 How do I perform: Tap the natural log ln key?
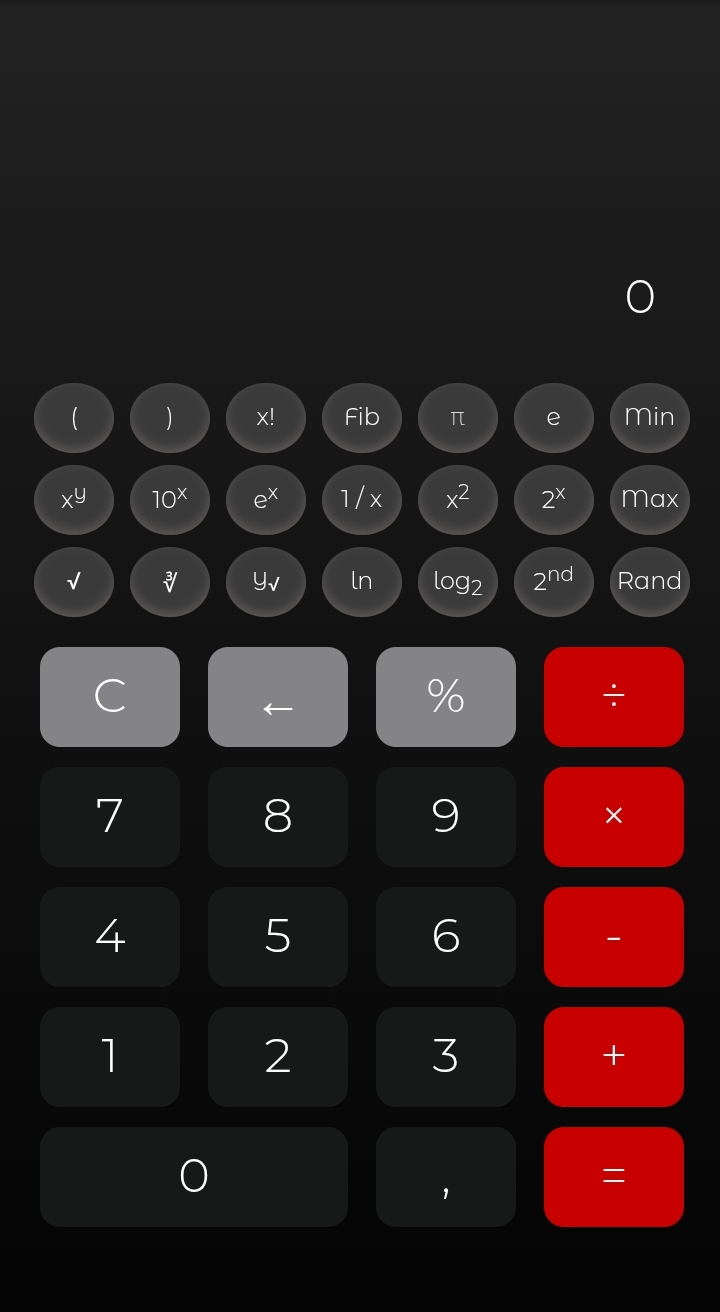pyautogui.click(x=362, y=582)
